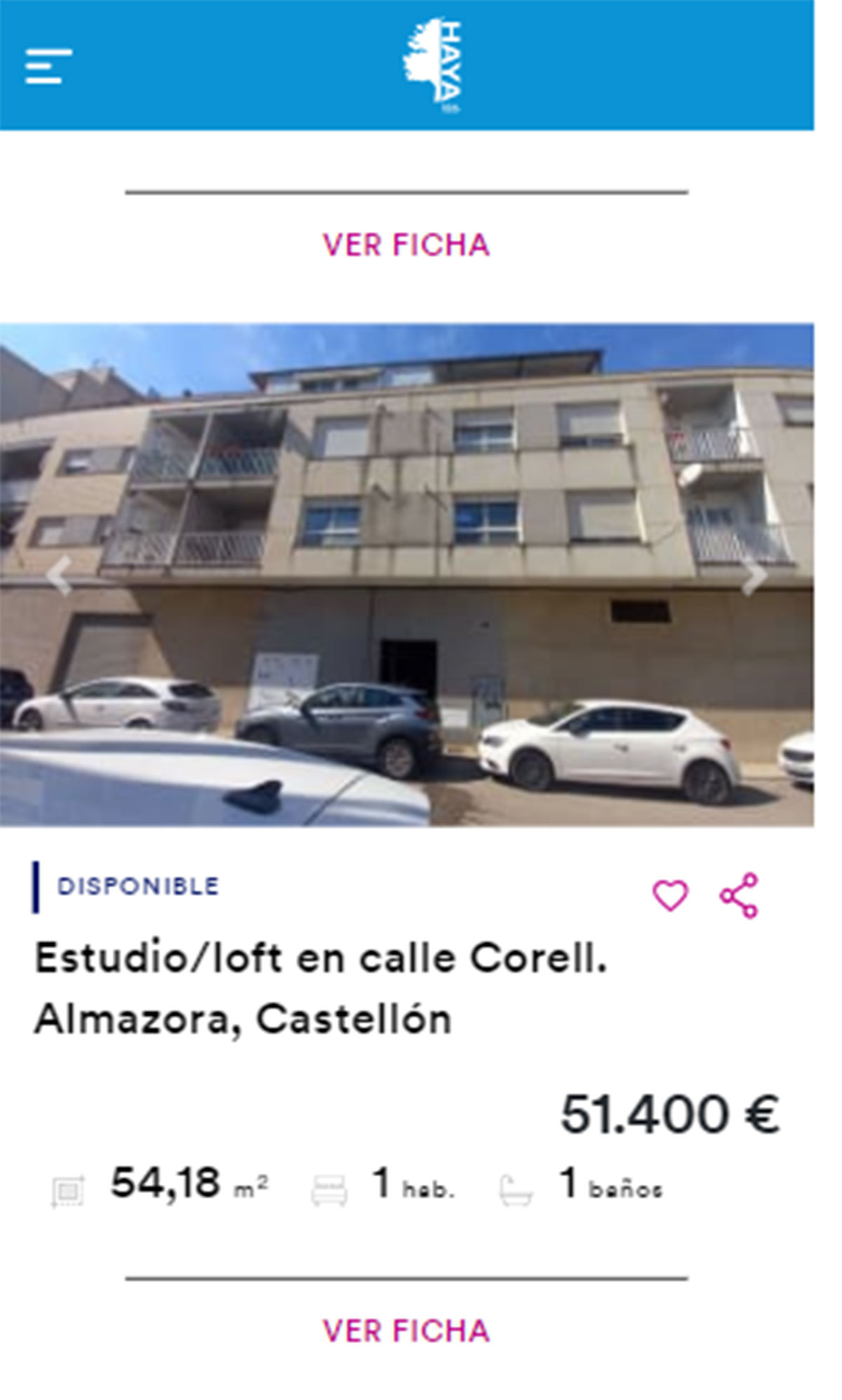Open the hamburger navigation menu
Image resolution: width=842 pixels, height=1400 pixels.
click(48, 66)
